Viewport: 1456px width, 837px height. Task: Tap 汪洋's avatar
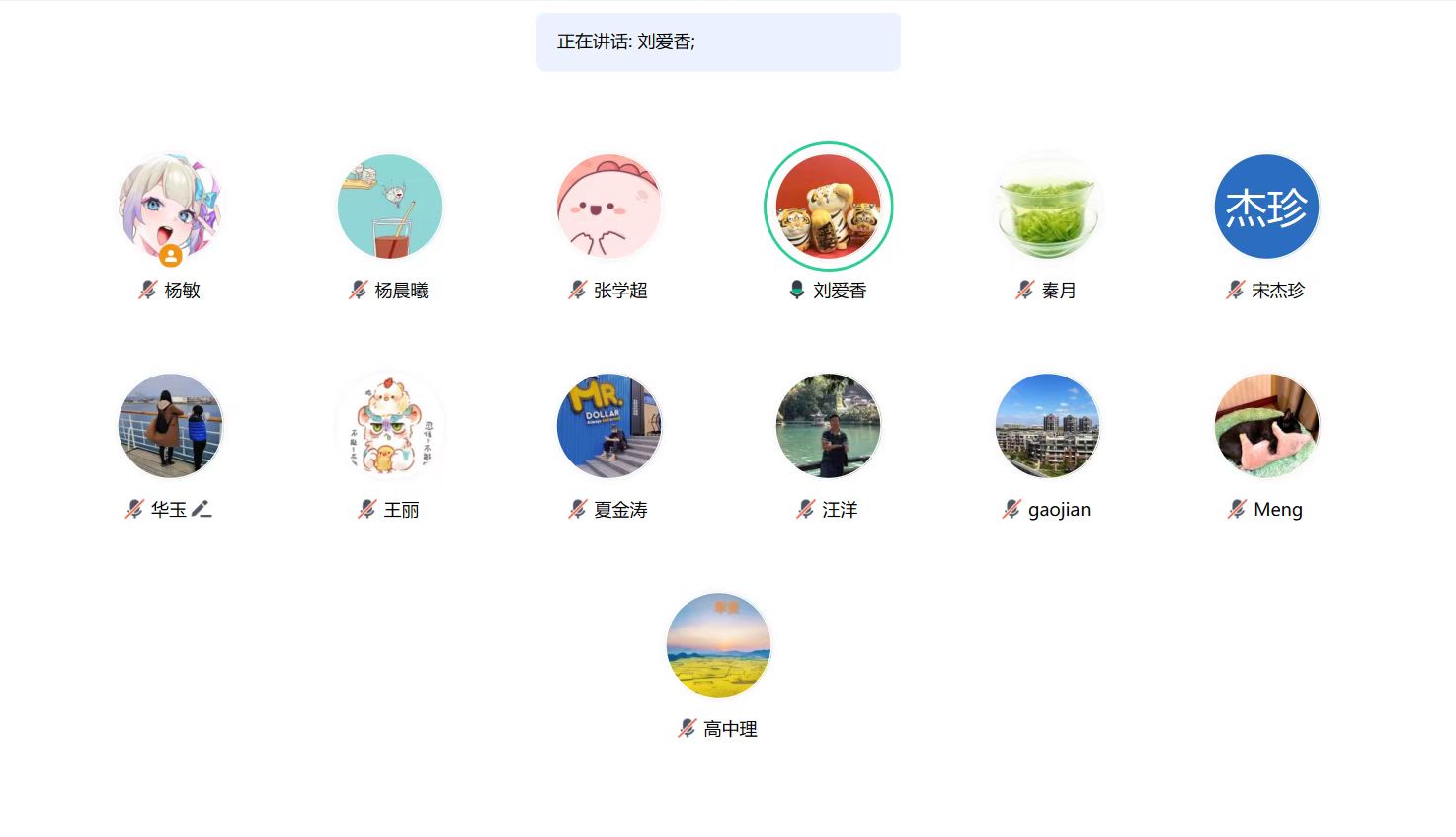tap(828, 426)
